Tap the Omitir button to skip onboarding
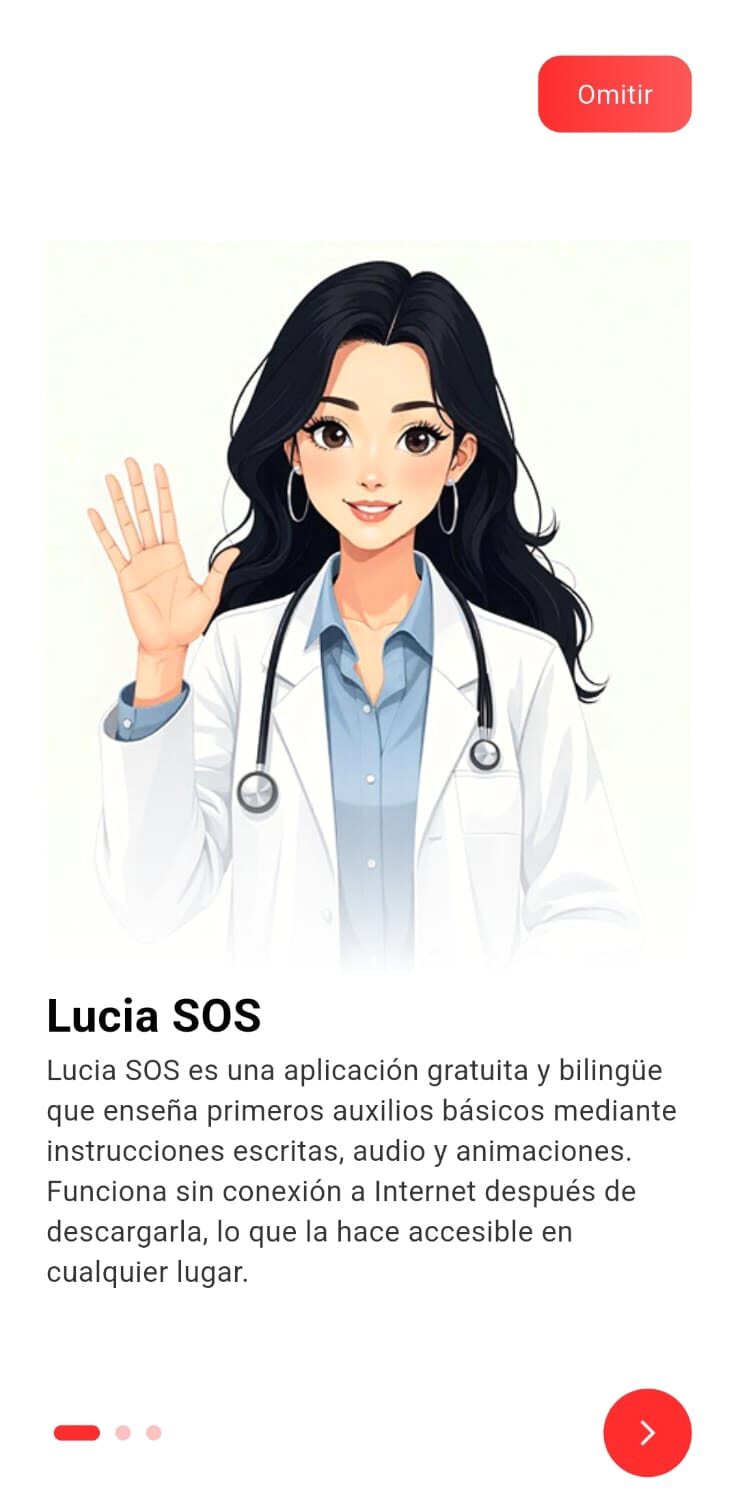This screenshot has width=738, height=1490. tap(614, 94)
